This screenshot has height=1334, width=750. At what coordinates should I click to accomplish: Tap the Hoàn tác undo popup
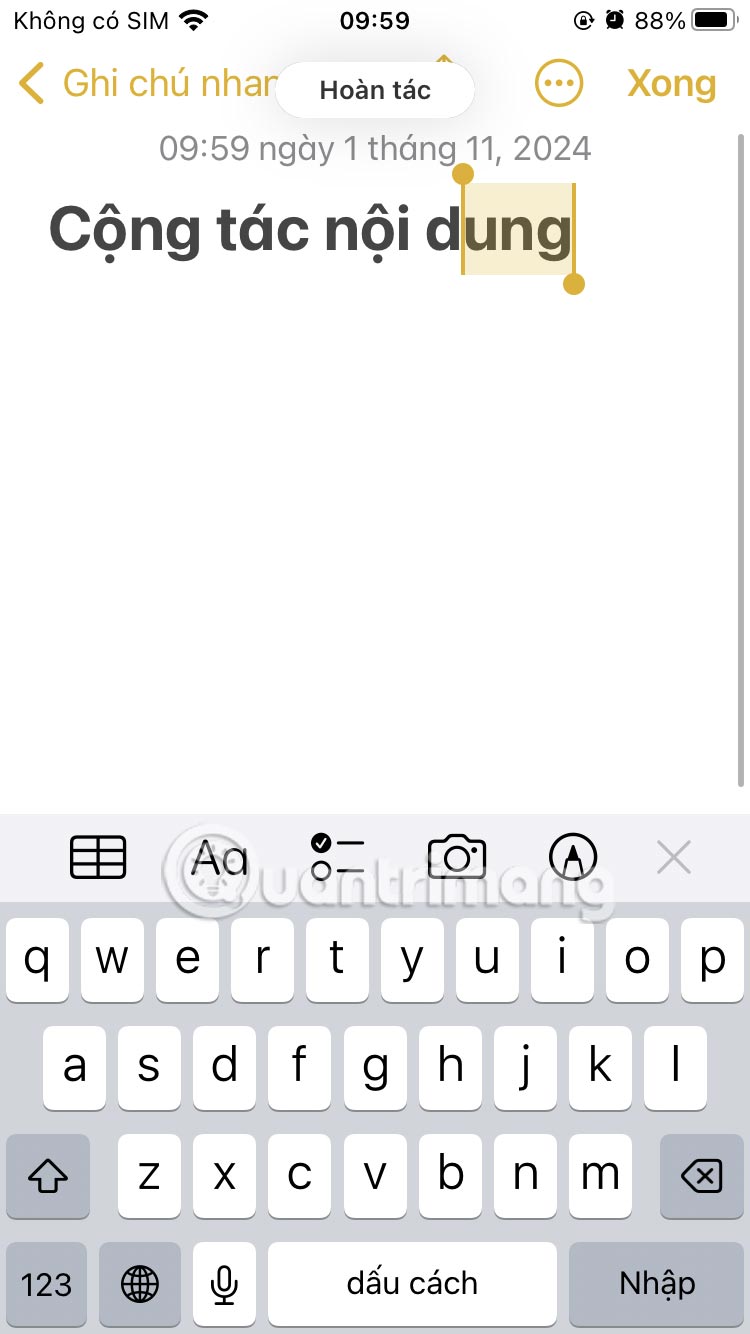374,90
